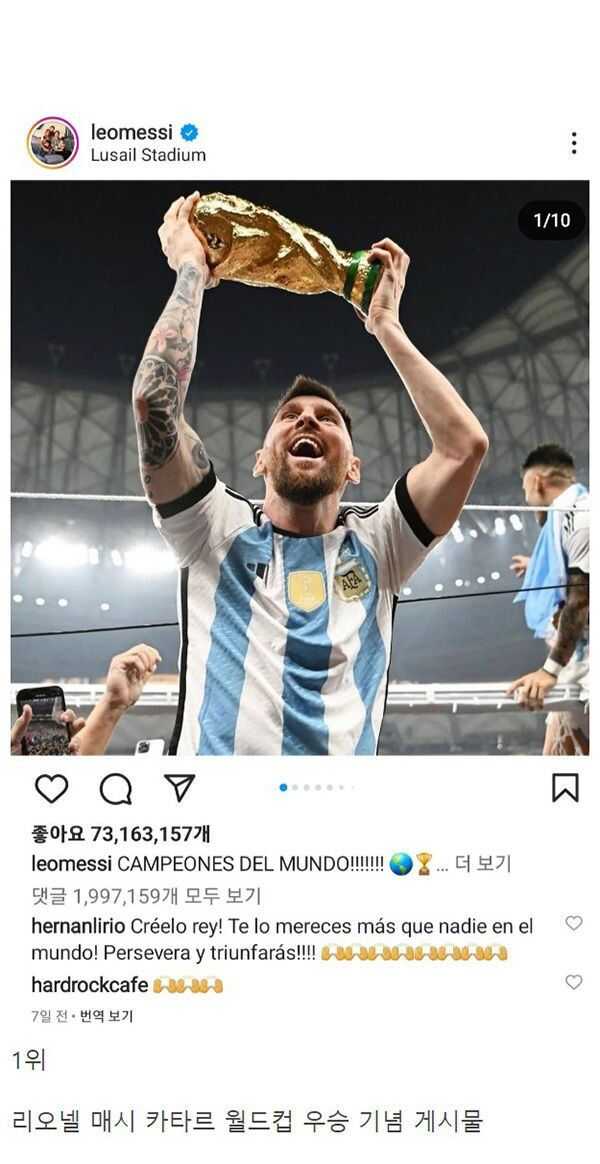Tap 번역 보기 to see translation
The height and width of the screenshot is (1164, 600).
coord(106,1016)
